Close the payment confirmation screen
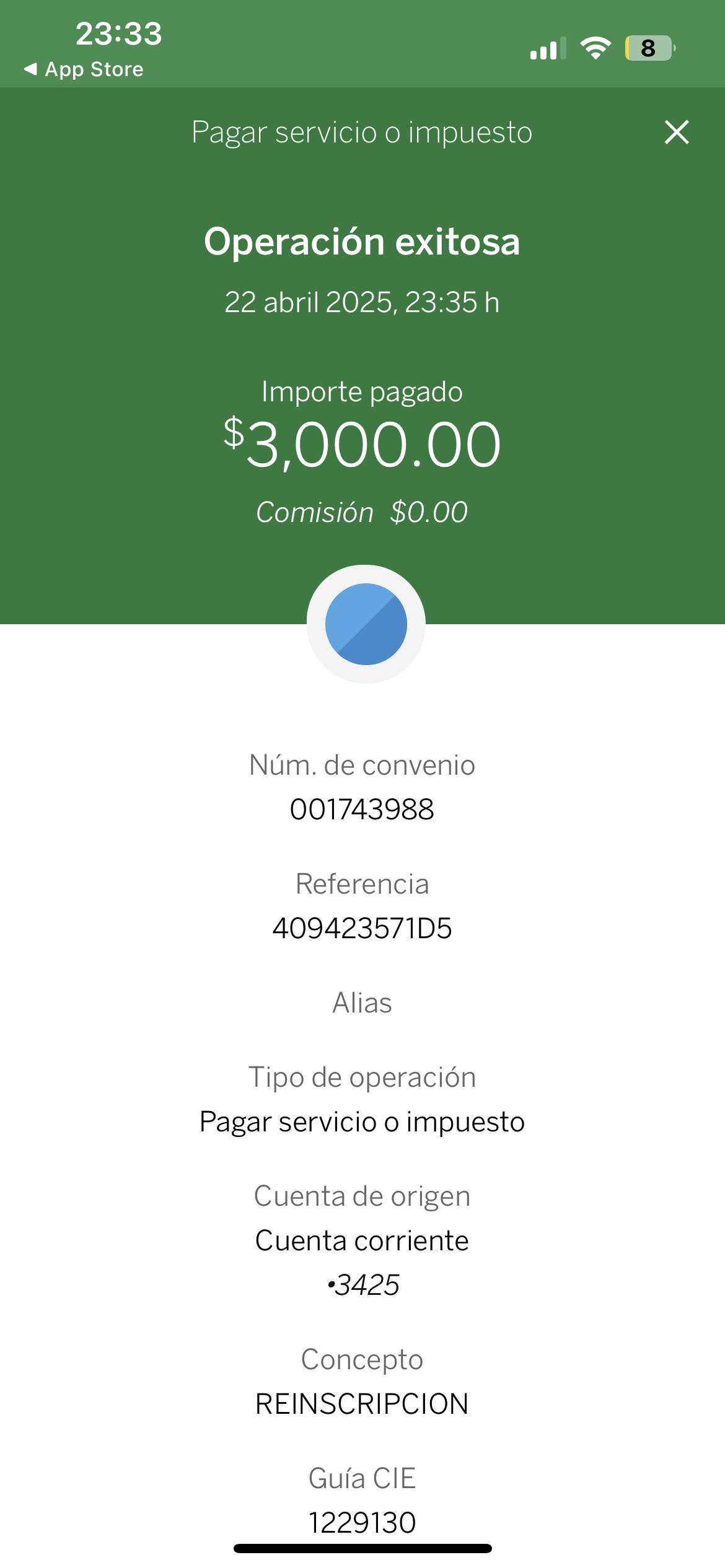Screen dimensions: 725x1568 tap(677, 132)
